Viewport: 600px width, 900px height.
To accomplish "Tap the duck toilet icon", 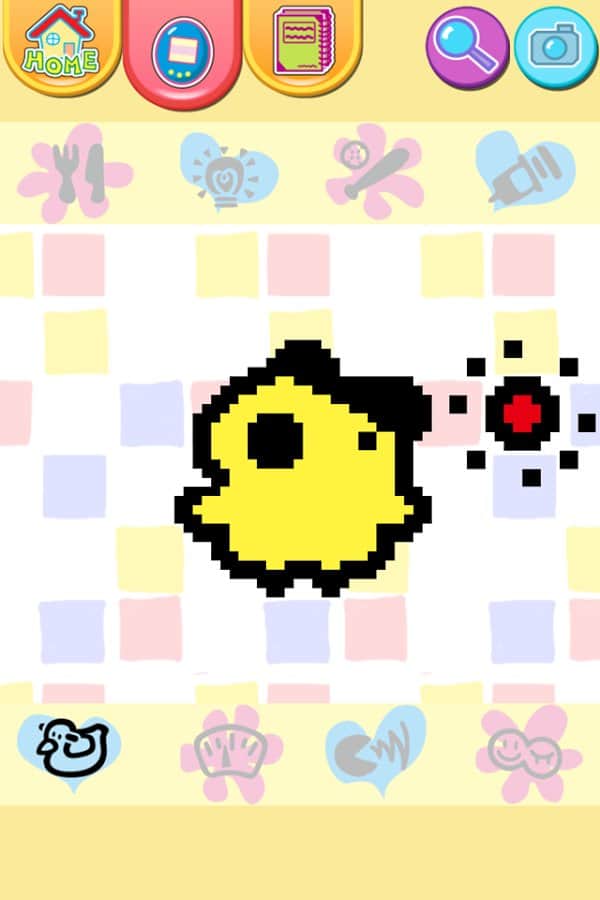I will click(68, 746).
